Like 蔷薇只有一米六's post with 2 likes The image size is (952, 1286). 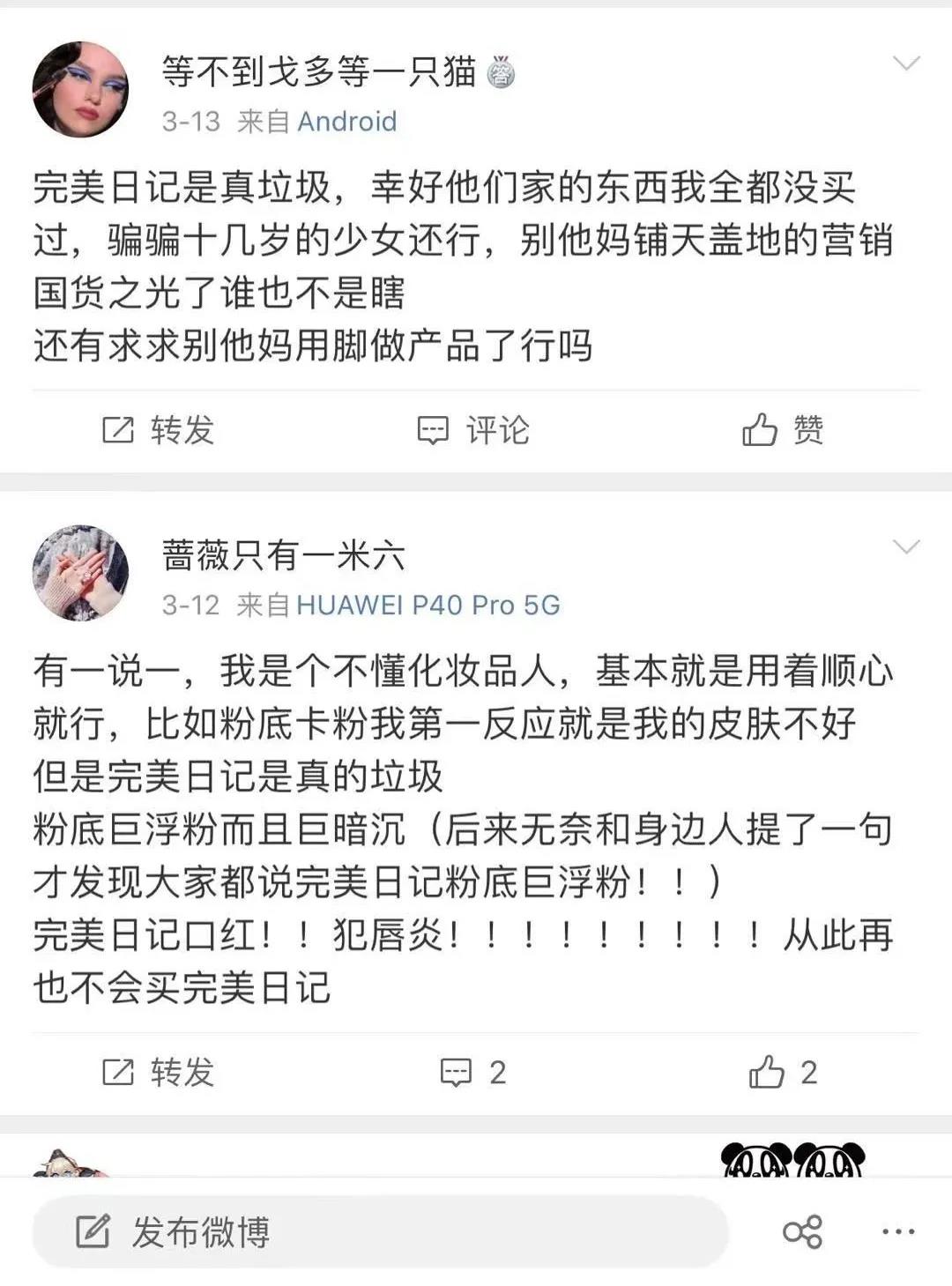coord(783,1072)
